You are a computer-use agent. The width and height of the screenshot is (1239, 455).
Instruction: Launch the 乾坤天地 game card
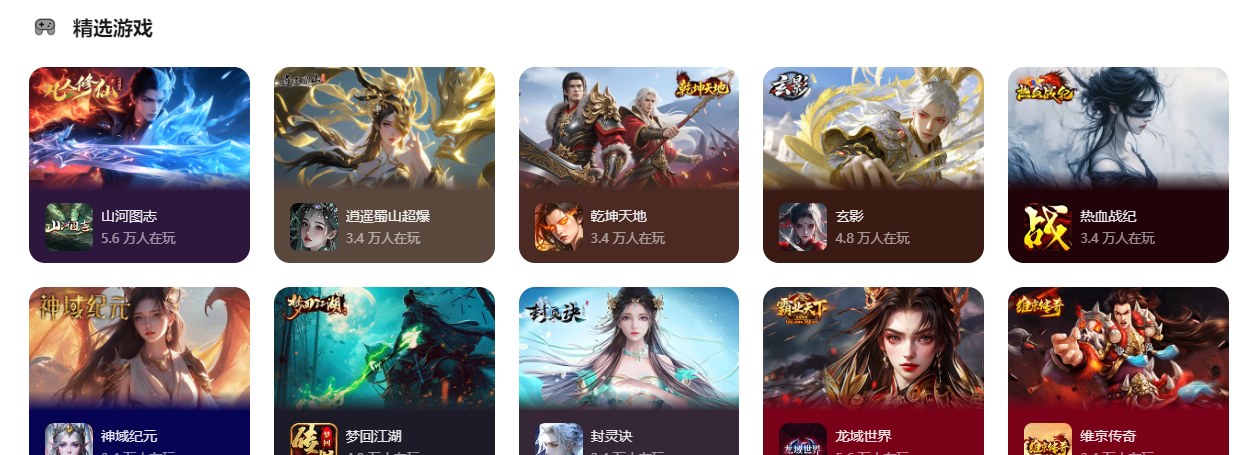pos(628,165)
